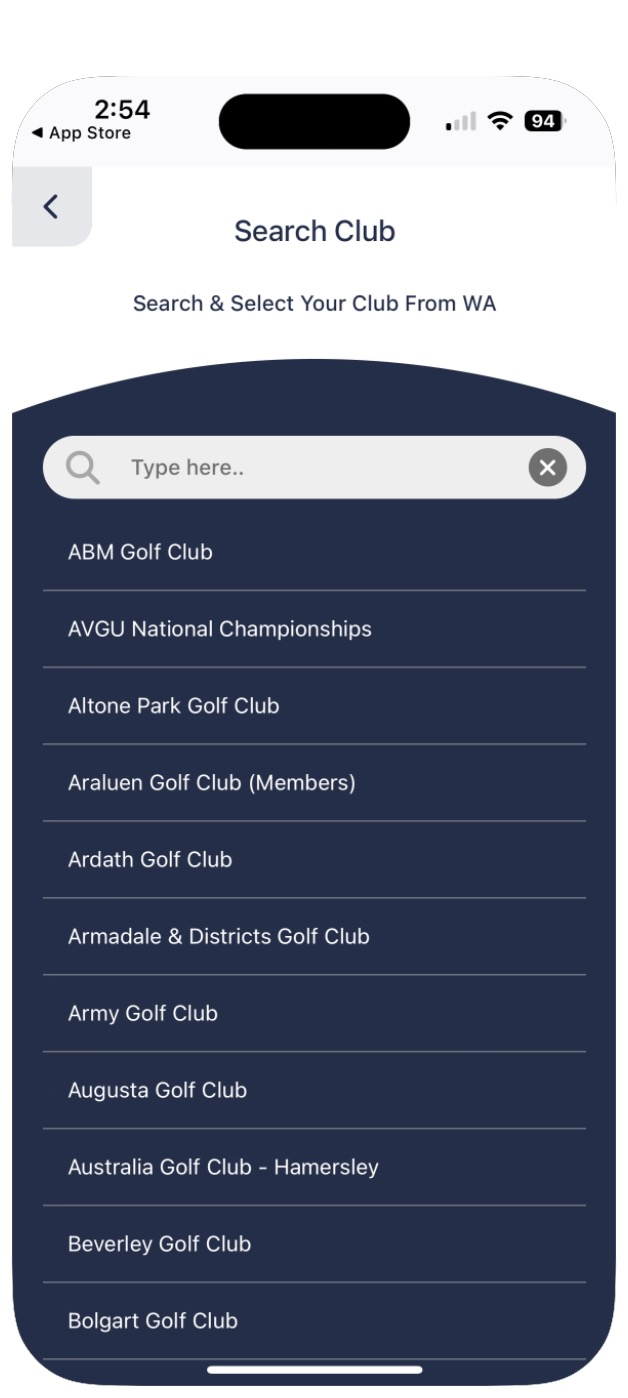The image size is (628, 1398).
Task: Select Armadale & Districts Golf Club
Action: (x=218, y=937)
